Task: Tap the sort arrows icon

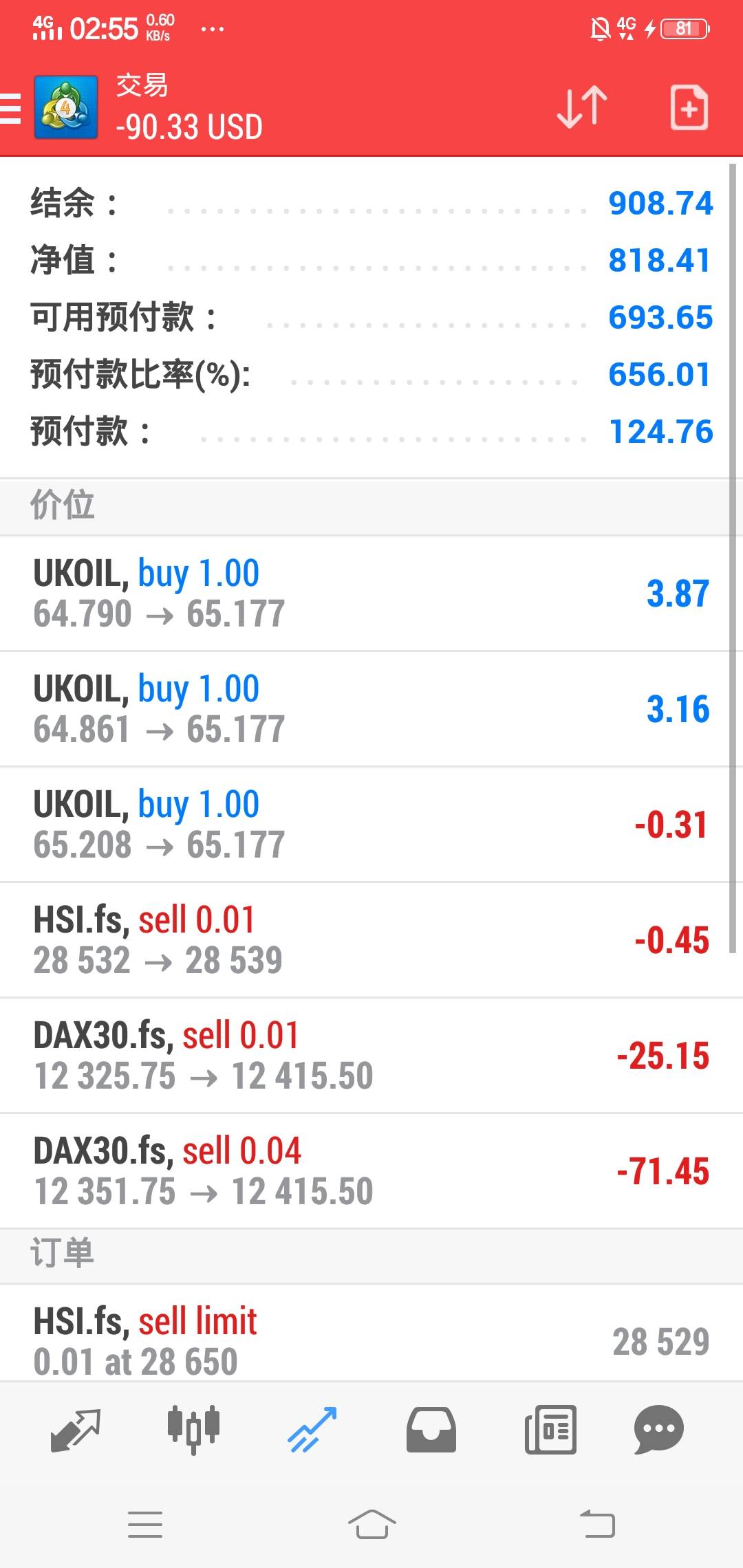Action: [x=582, y=107]
